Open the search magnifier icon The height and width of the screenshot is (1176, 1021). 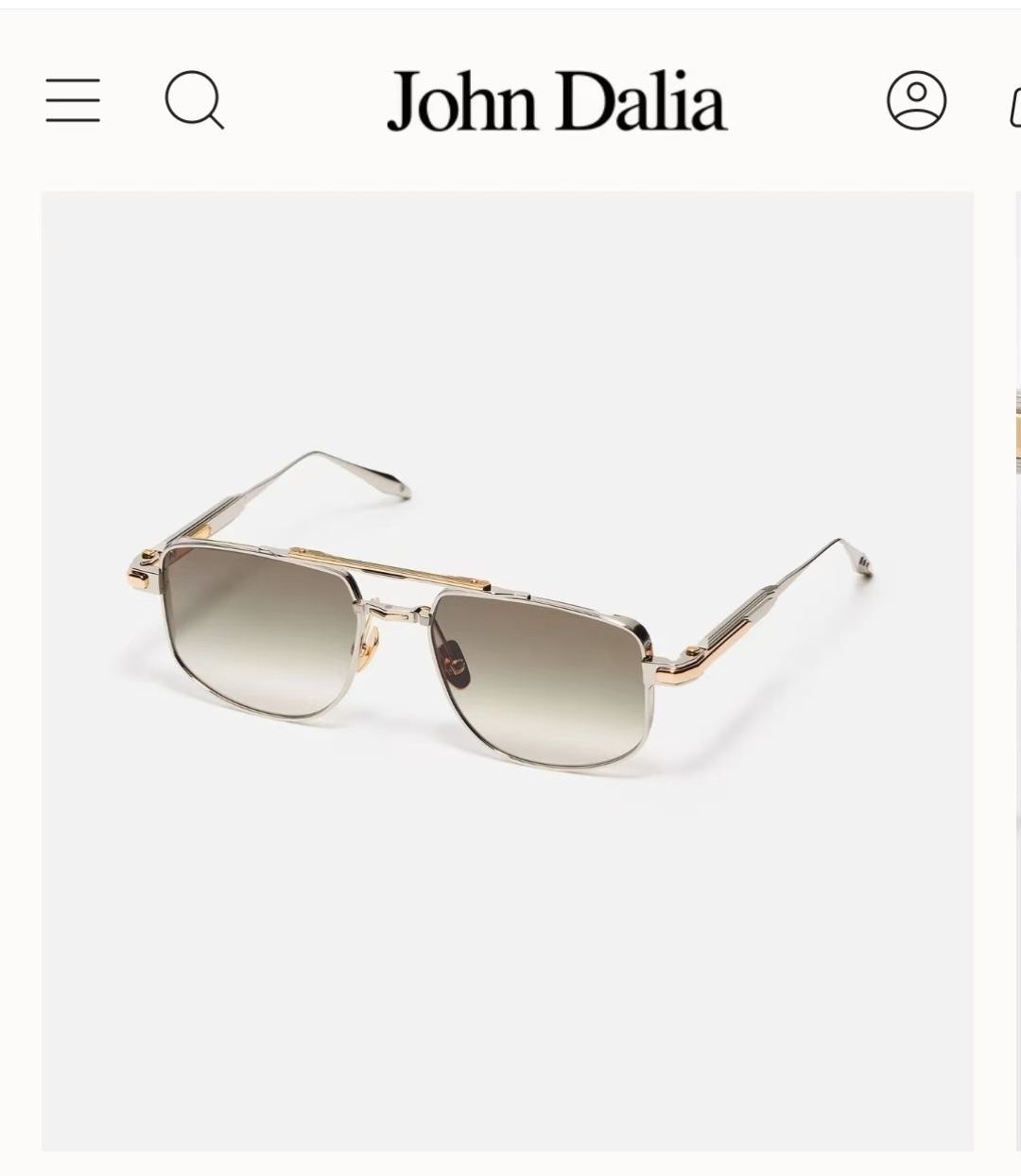coord(195,99)
